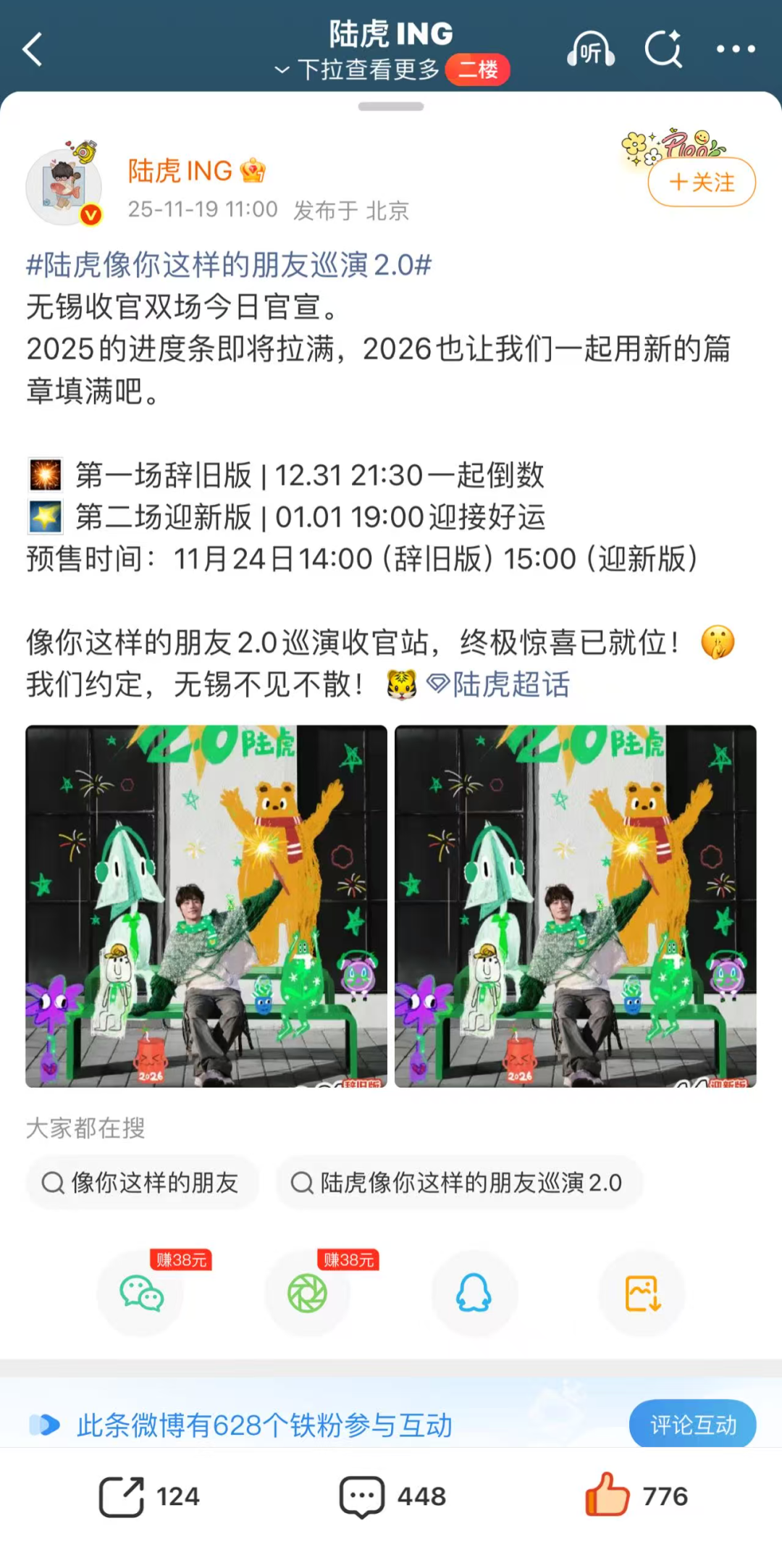Repost this Weibo post
Screen dimensions: 782x1568
coord(148,1496)
